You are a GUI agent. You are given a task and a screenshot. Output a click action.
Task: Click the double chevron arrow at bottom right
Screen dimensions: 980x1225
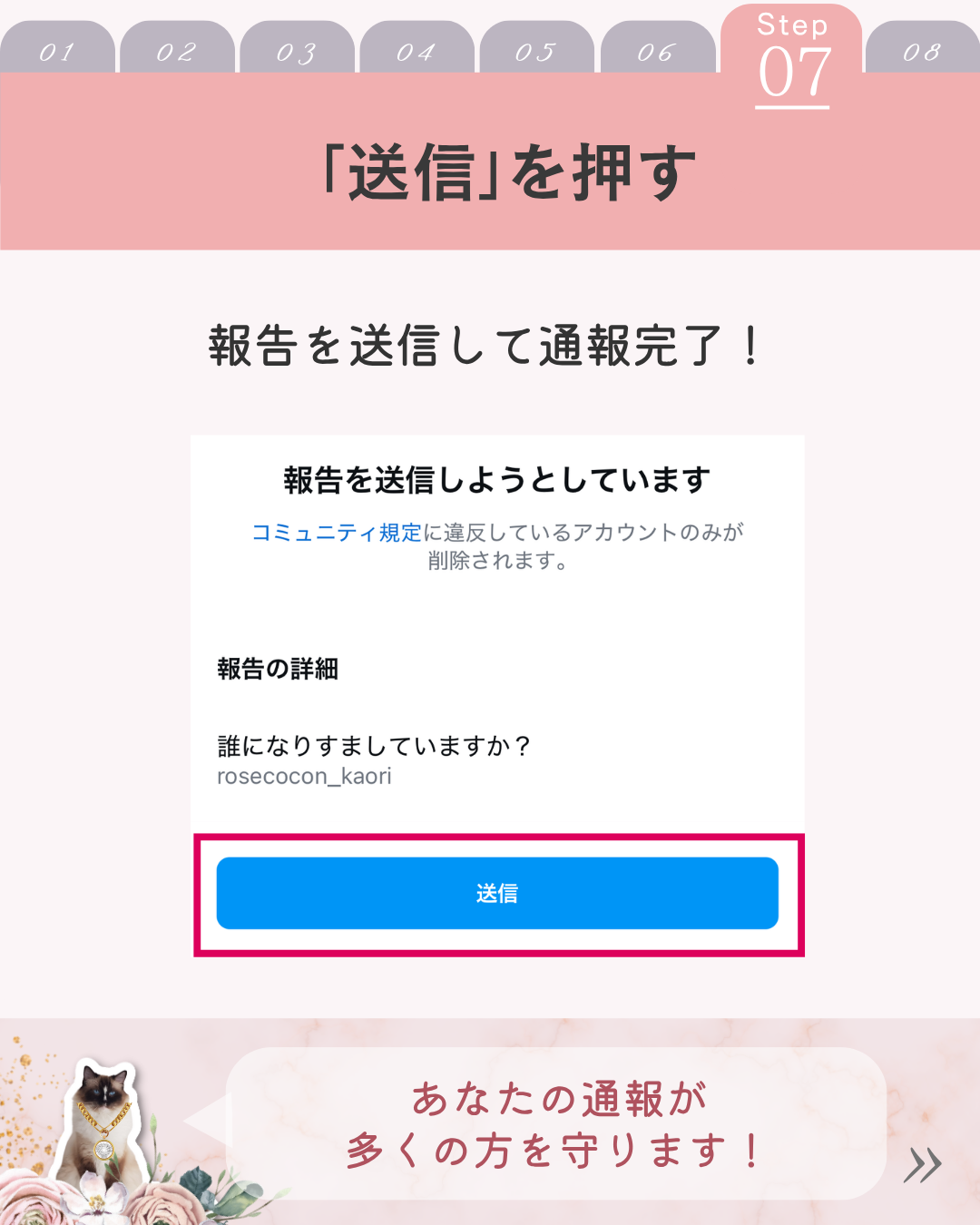[924, 1164]
